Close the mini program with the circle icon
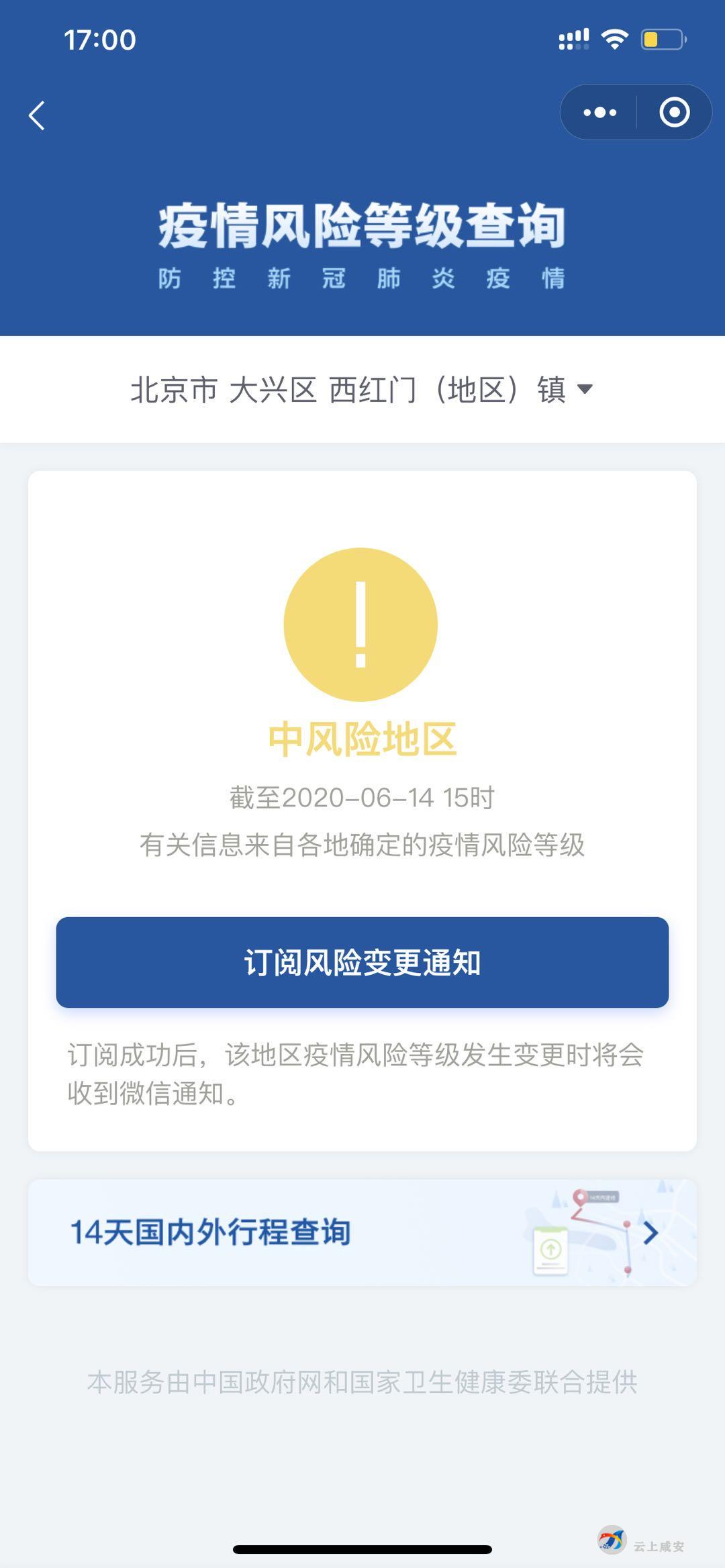725x1568 pixels. click(674, 112)
